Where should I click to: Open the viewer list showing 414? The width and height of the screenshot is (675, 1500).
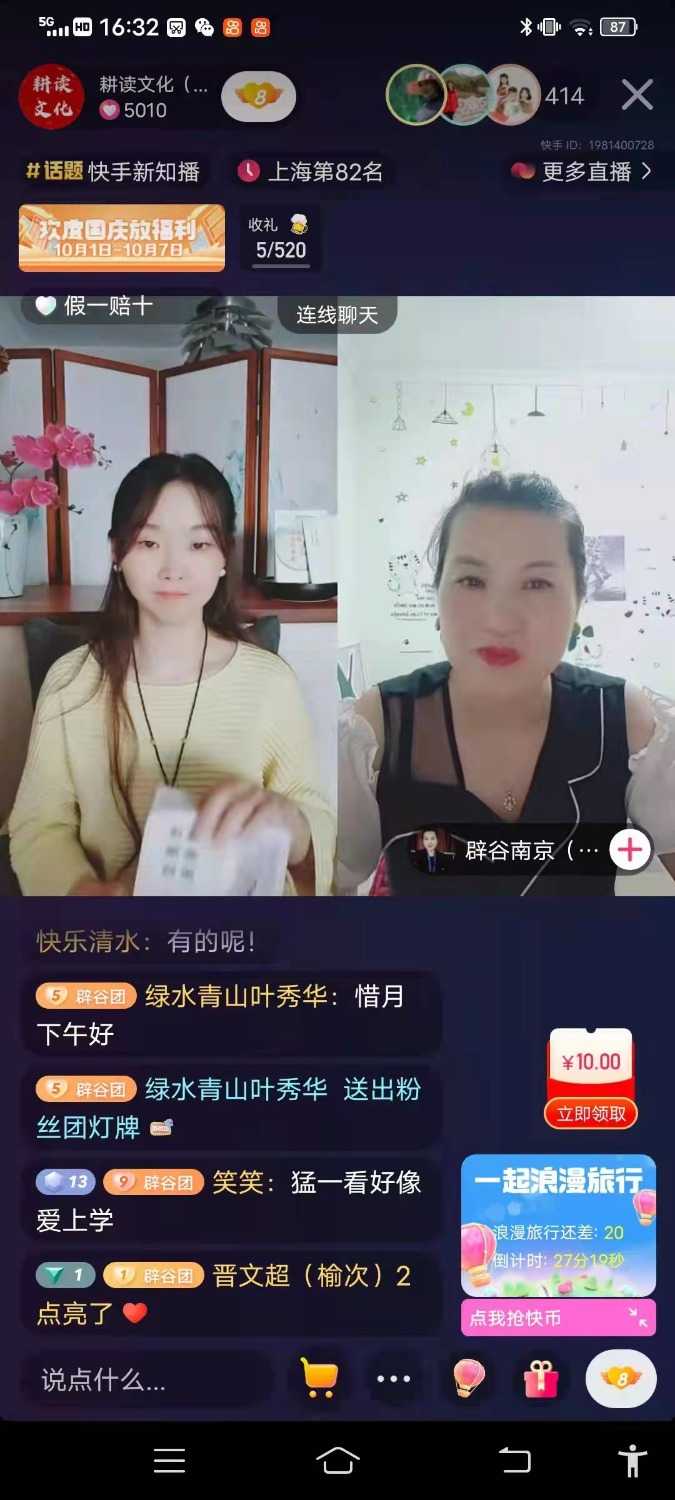563,96
